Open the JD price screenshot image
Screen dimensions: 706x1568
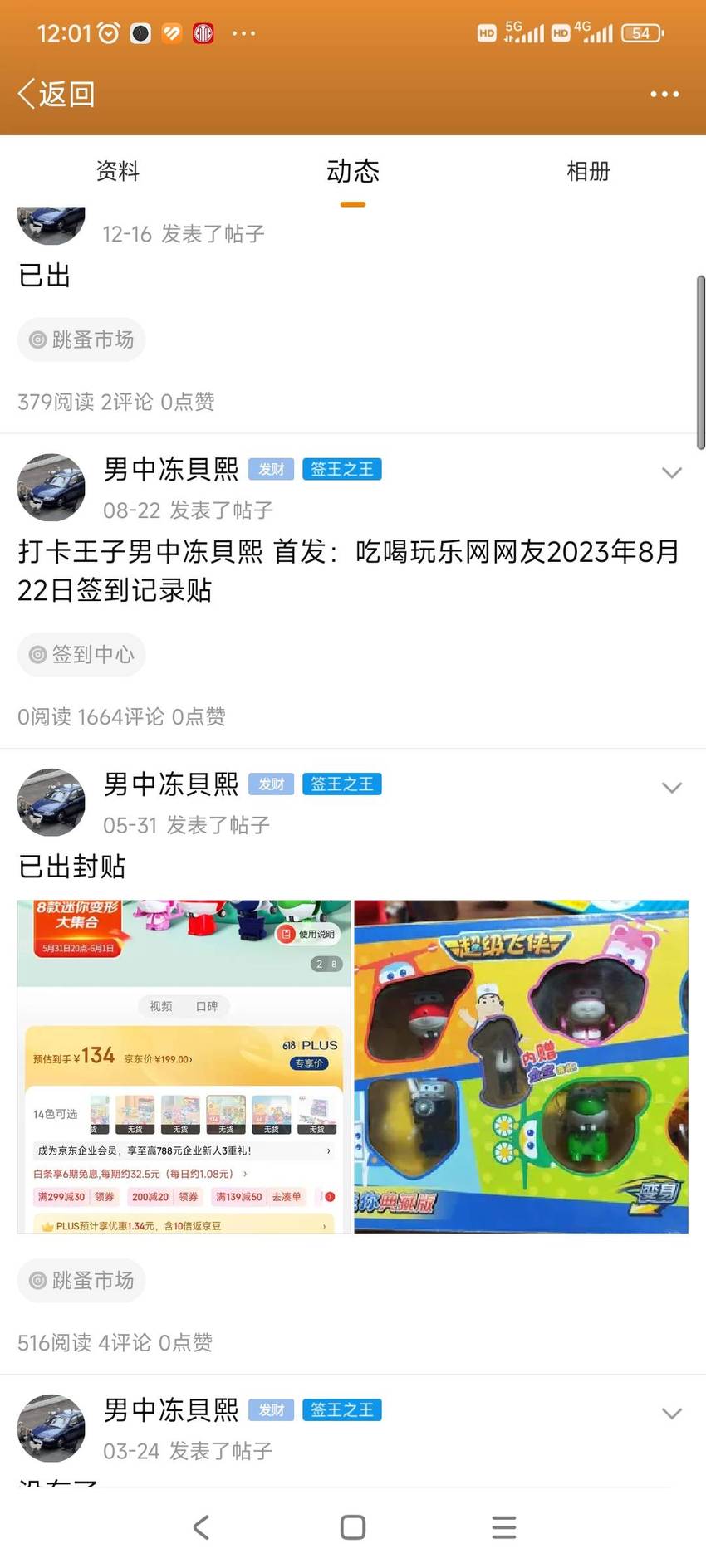184,1067
